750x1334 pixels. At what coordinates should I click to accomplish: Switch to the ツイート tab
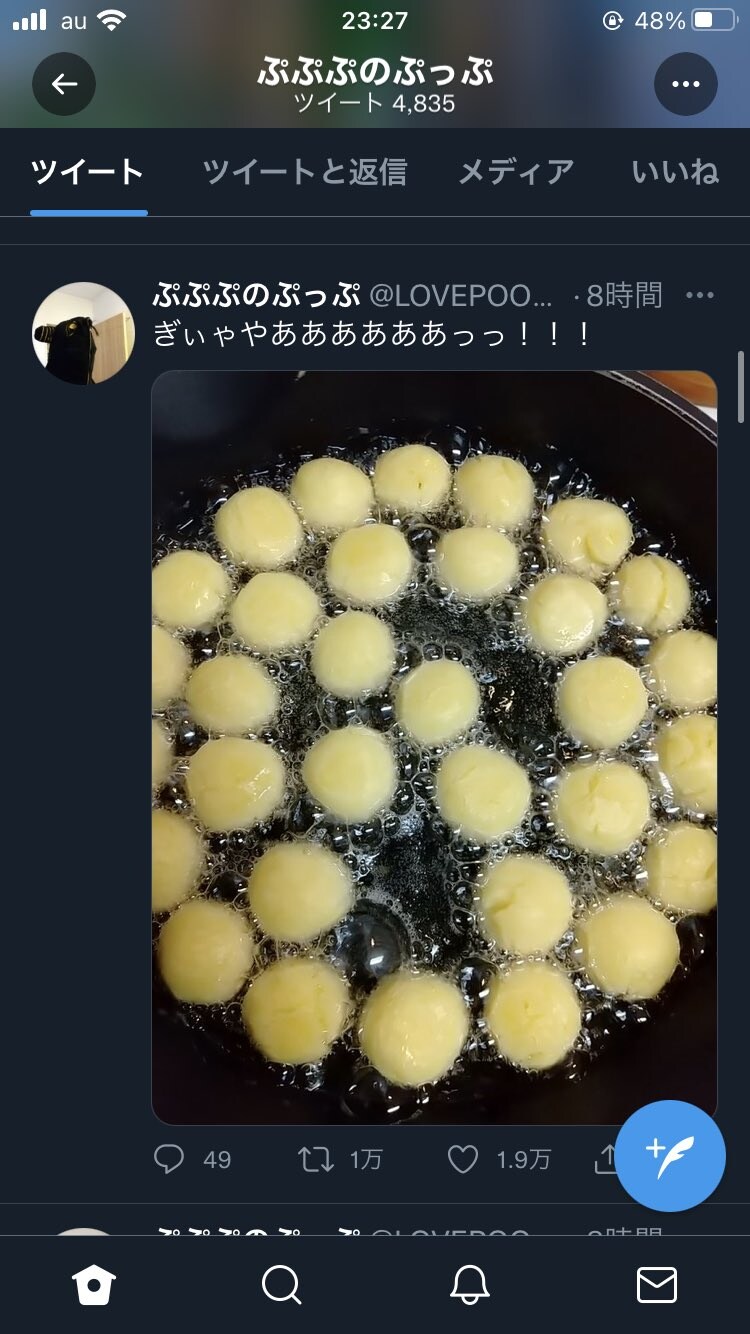pos(88,172)
